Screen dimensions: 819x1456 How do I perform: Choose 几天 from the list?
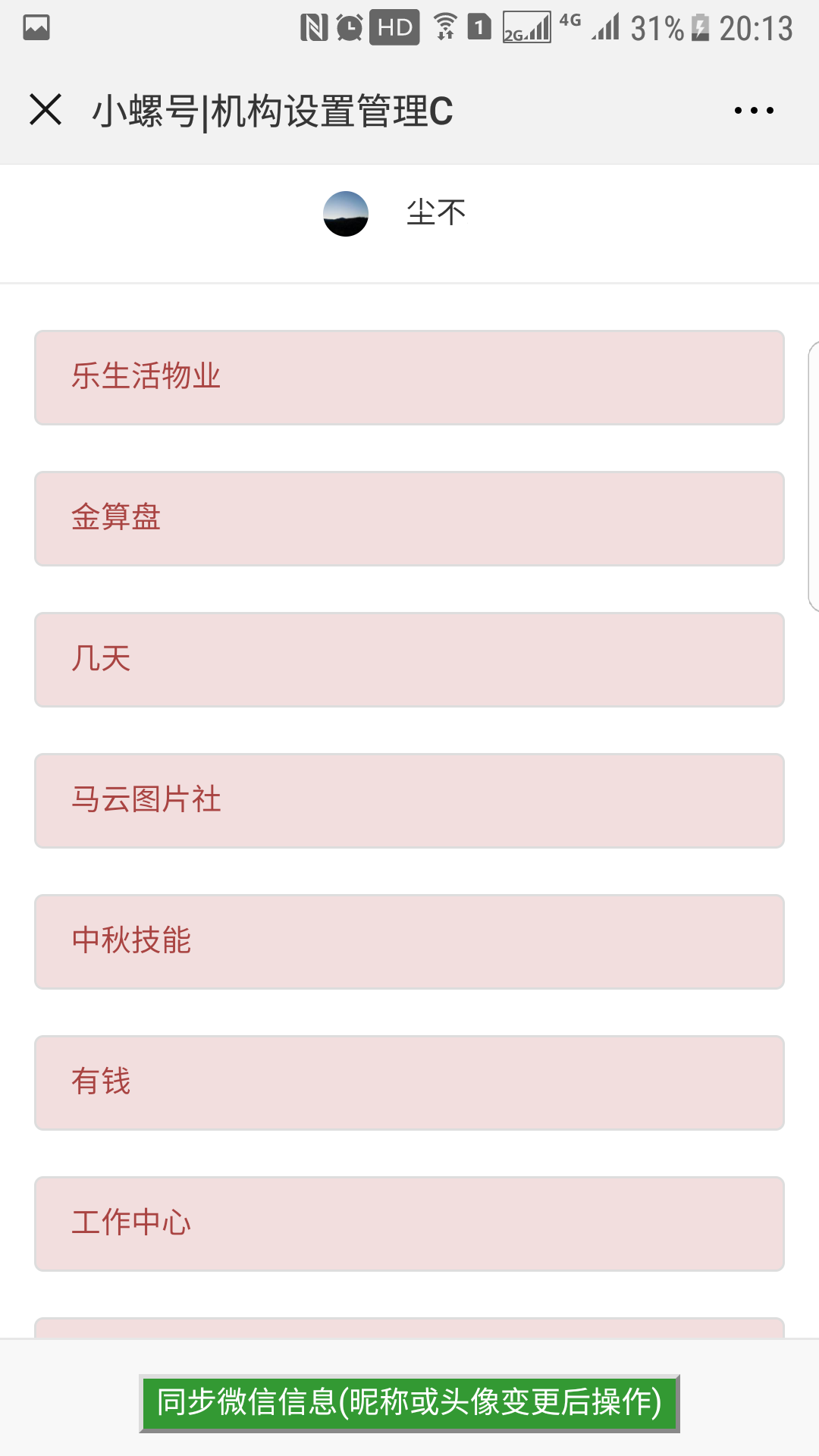click(x=409, y=660)
